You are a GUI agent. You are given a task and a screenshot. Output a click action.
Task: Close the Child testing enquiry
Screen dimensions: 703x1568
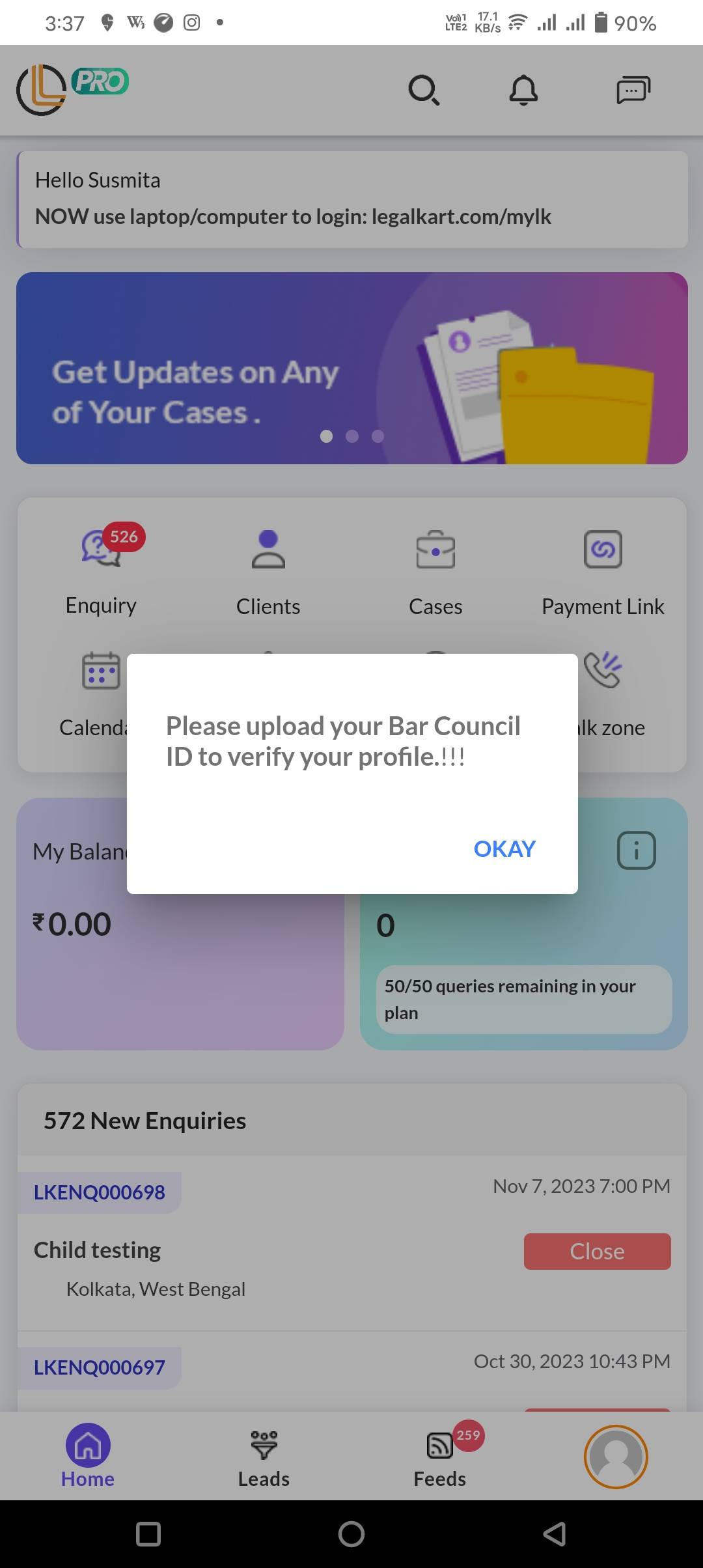pos(597,1251)
